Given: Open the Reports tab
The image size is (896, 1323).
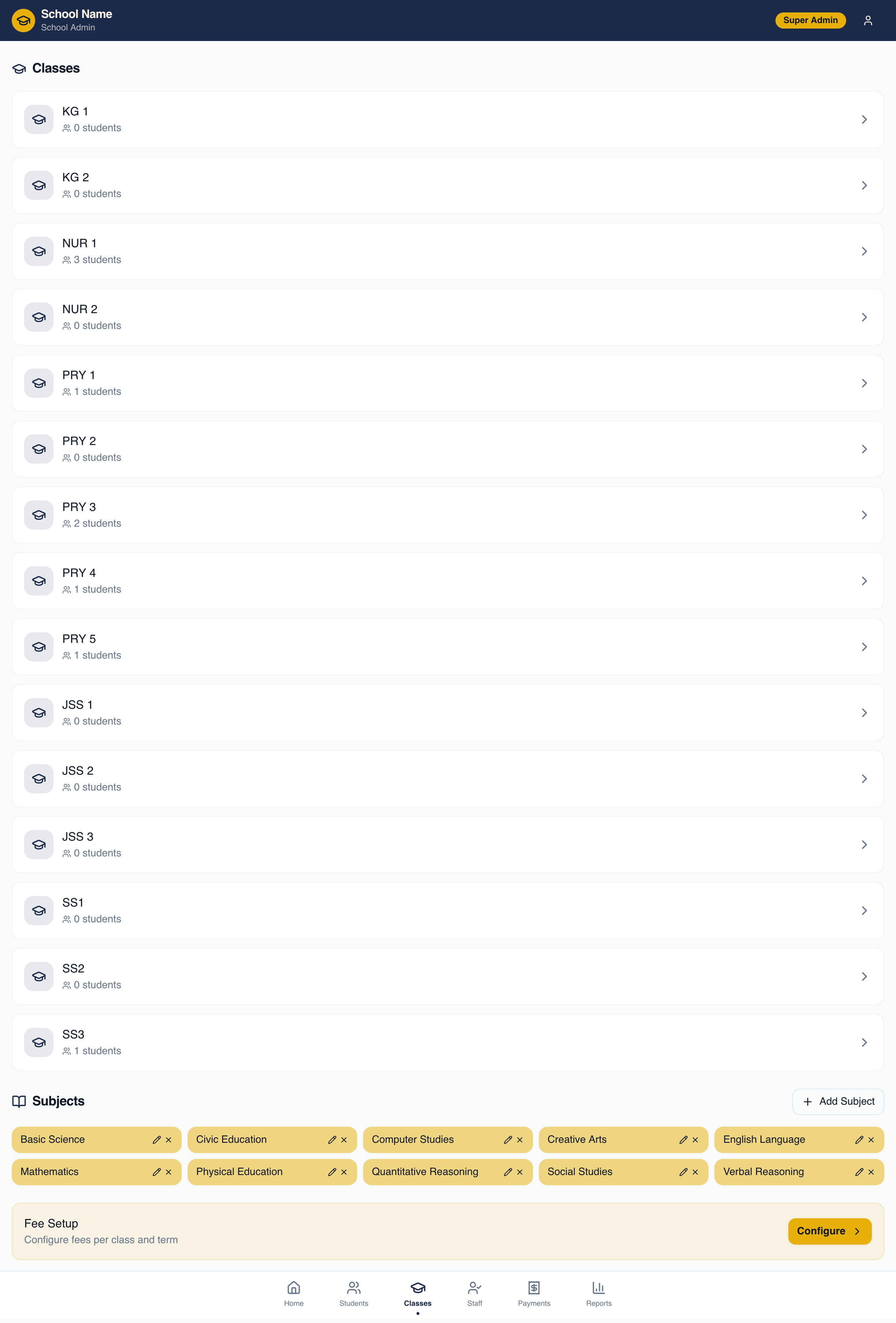Looking at the screenshot, I should (x=598, y=1293).
